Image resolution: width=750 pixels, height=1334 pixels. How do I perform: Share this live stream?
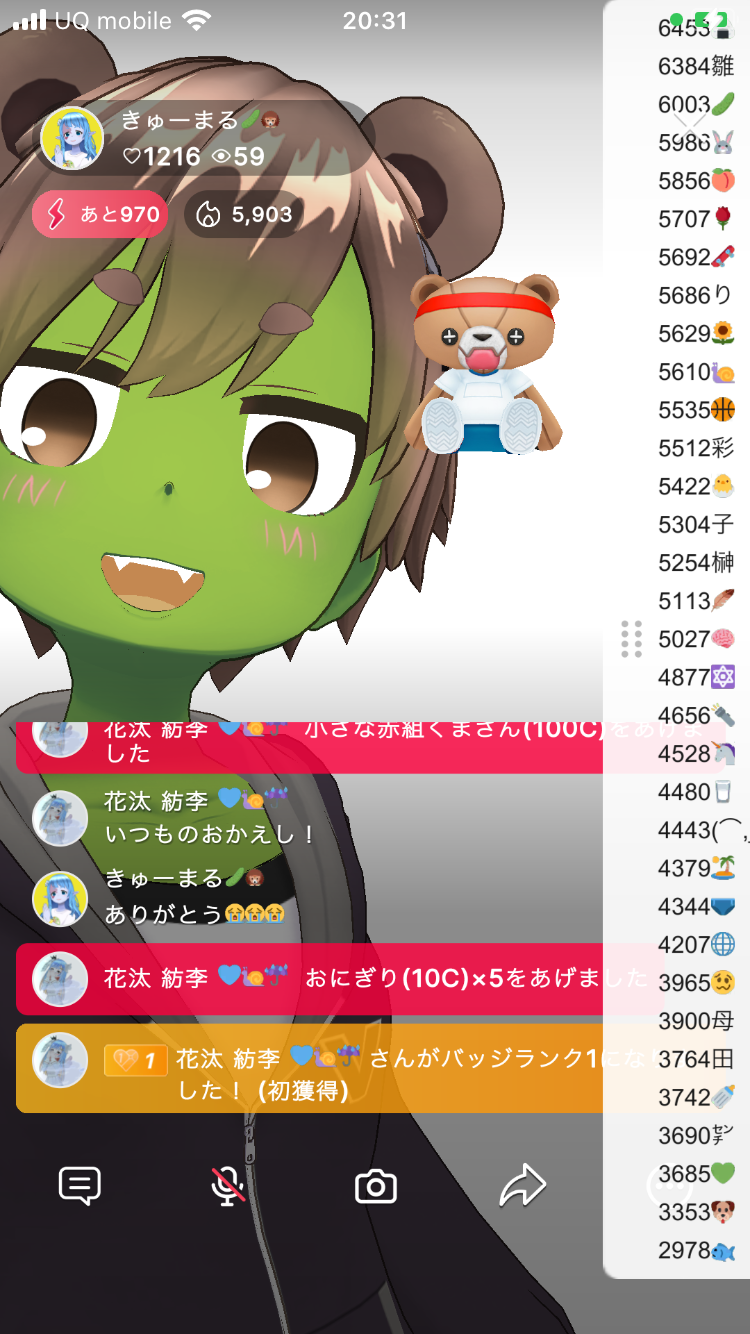(522, 1186)
